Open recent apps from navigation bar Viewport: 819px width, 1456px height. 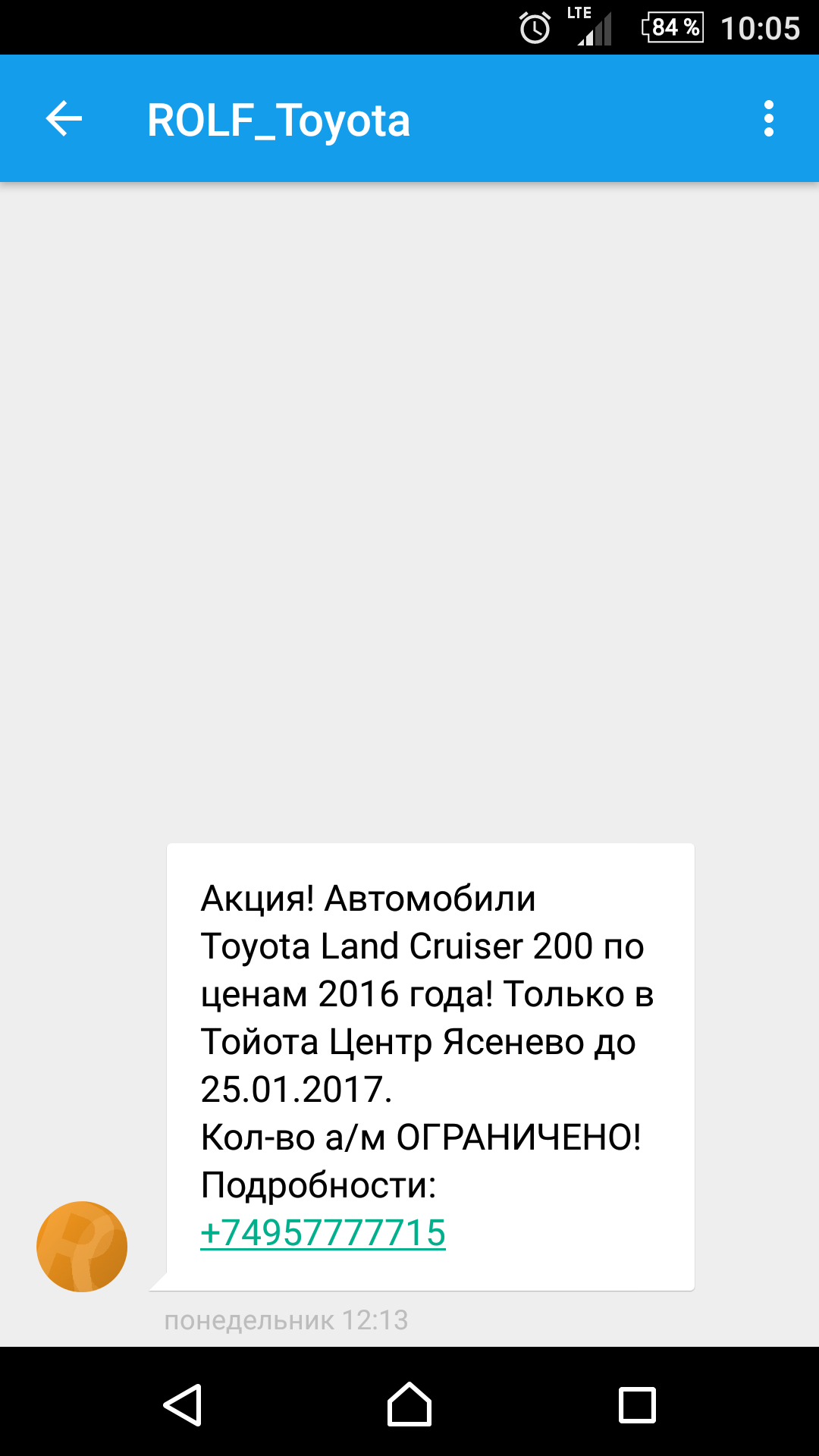click(637, 1404)
